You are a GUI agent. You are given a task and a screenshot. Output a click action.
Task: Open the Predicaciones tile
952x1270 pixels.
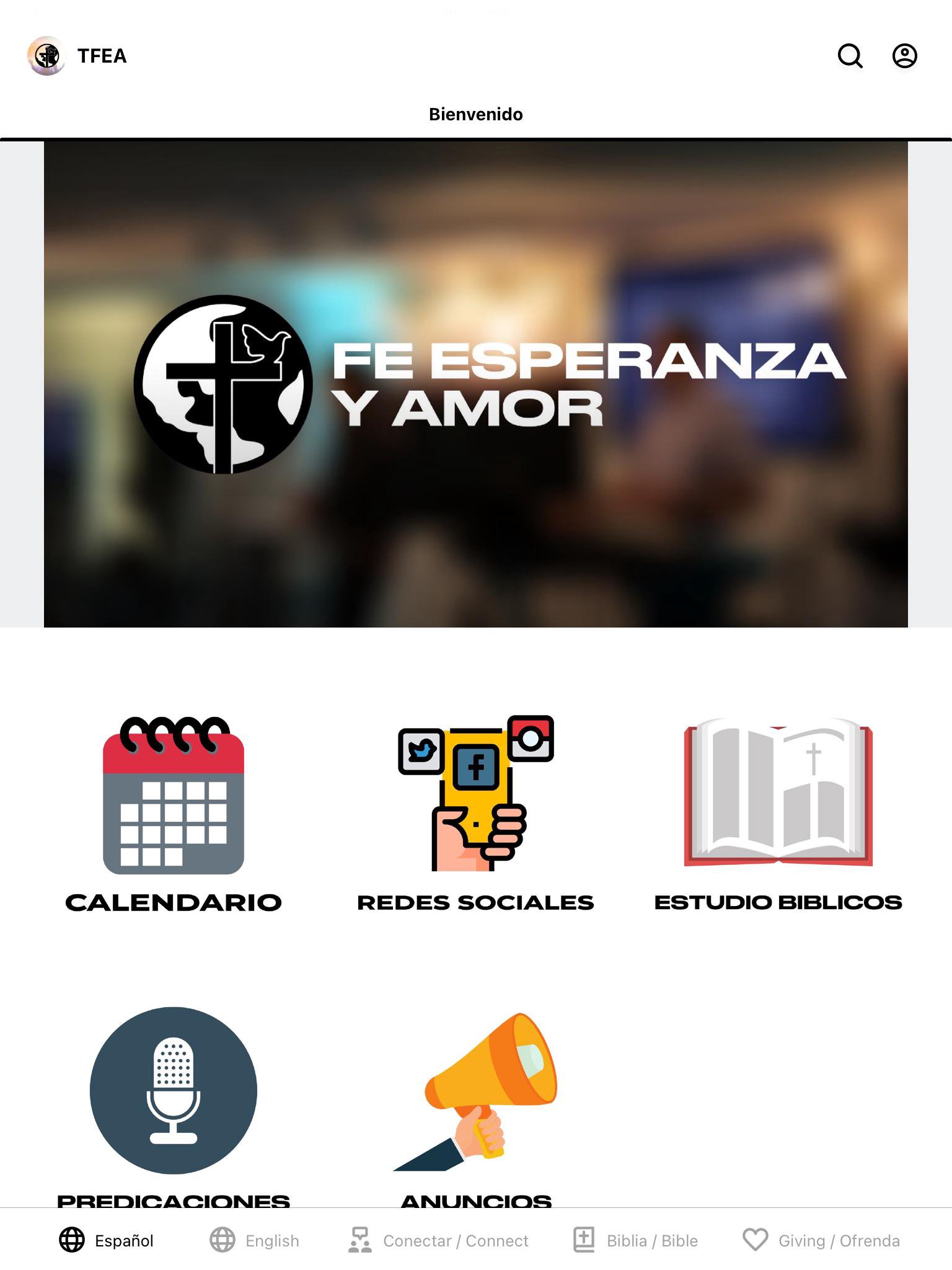click(x=174, y=1104)
